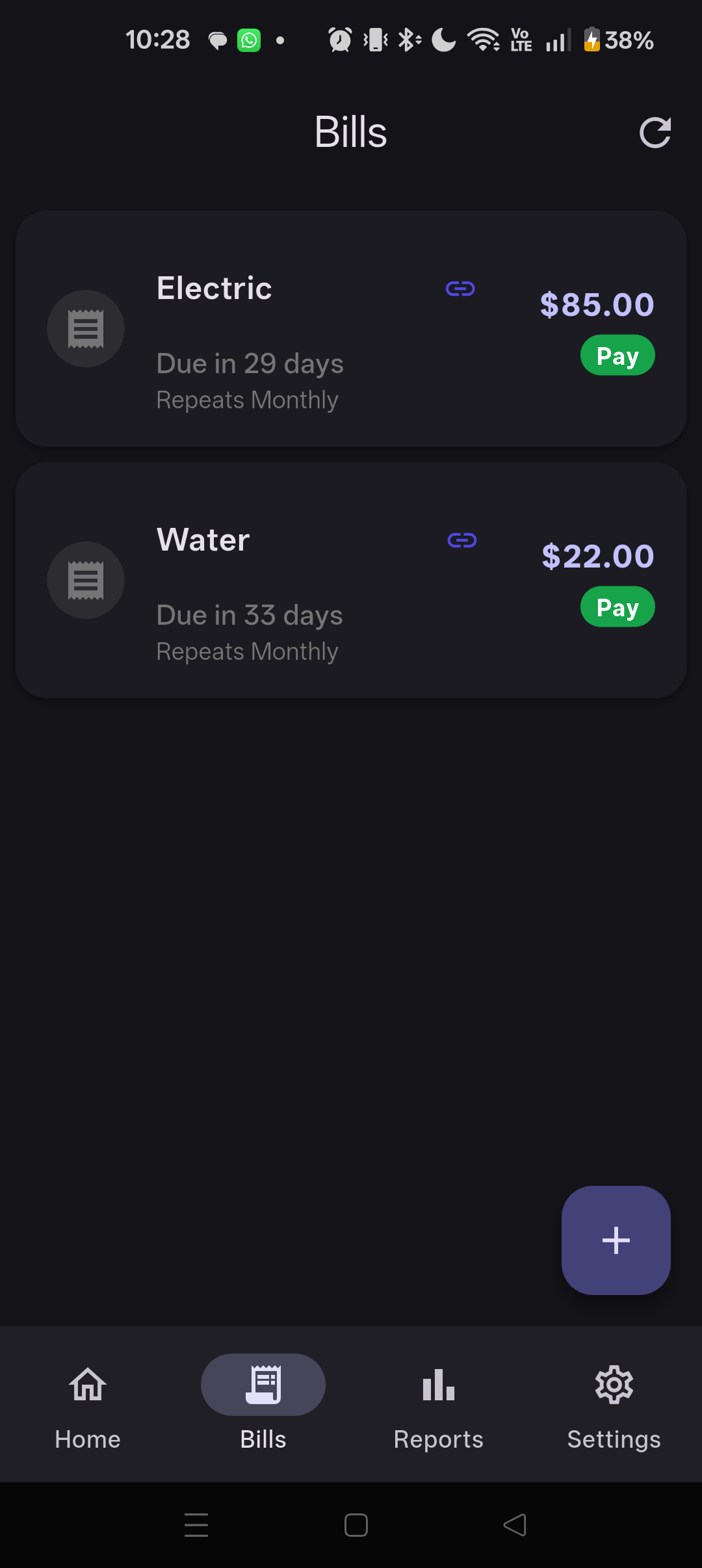
Task: Refresh the Bills list
Action: tap(656, 132)
